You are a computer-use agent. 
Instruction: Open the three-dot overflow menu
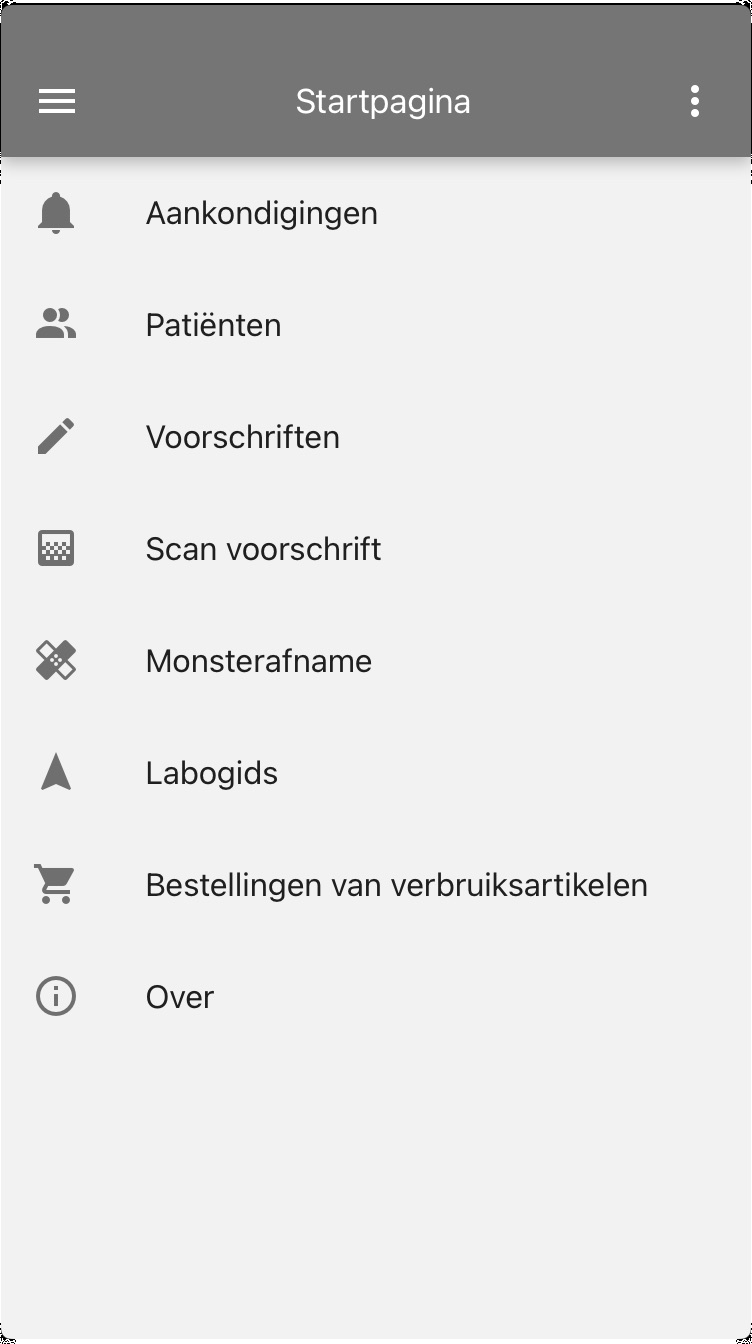(x=695, y=101)
